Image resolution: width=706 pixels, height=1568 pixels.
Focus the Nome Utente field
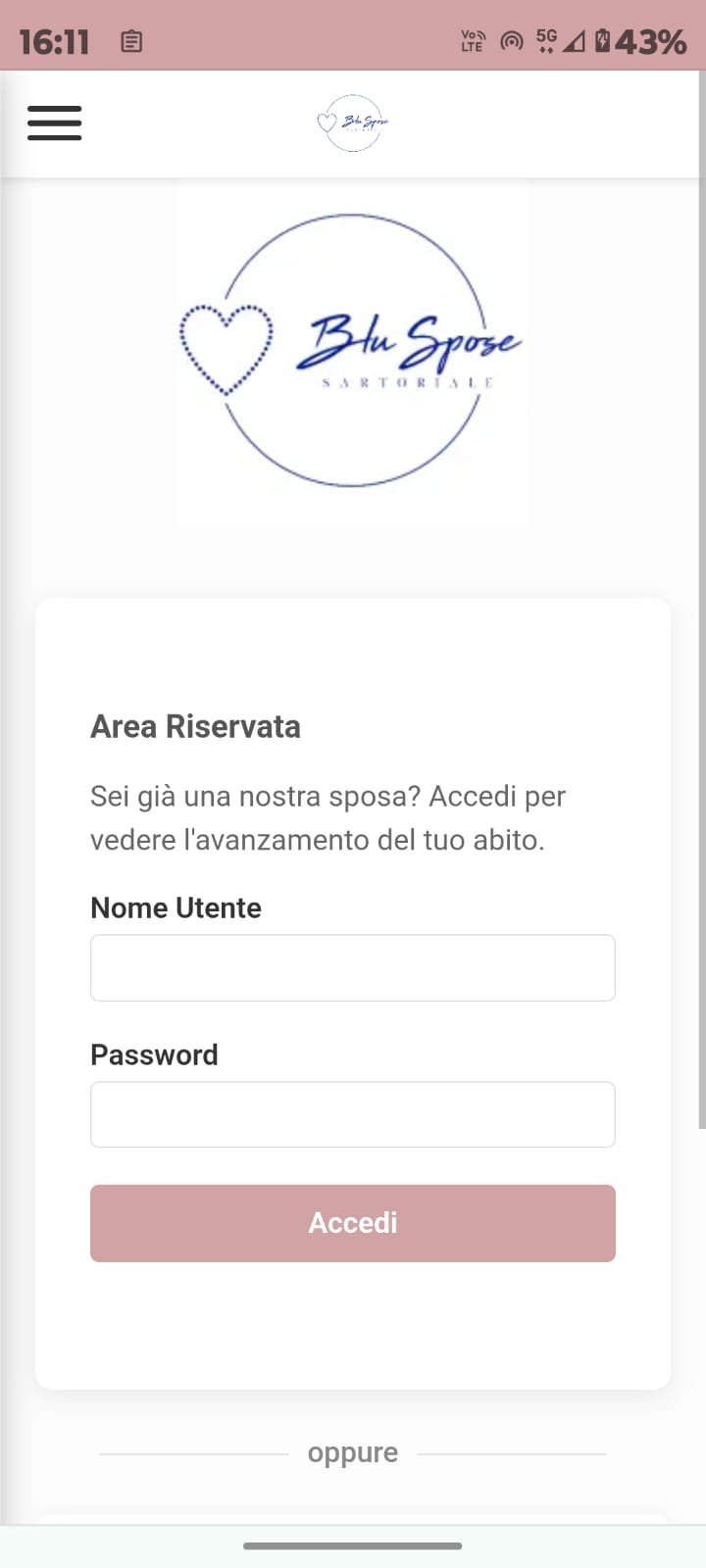(x=353, y=967)
